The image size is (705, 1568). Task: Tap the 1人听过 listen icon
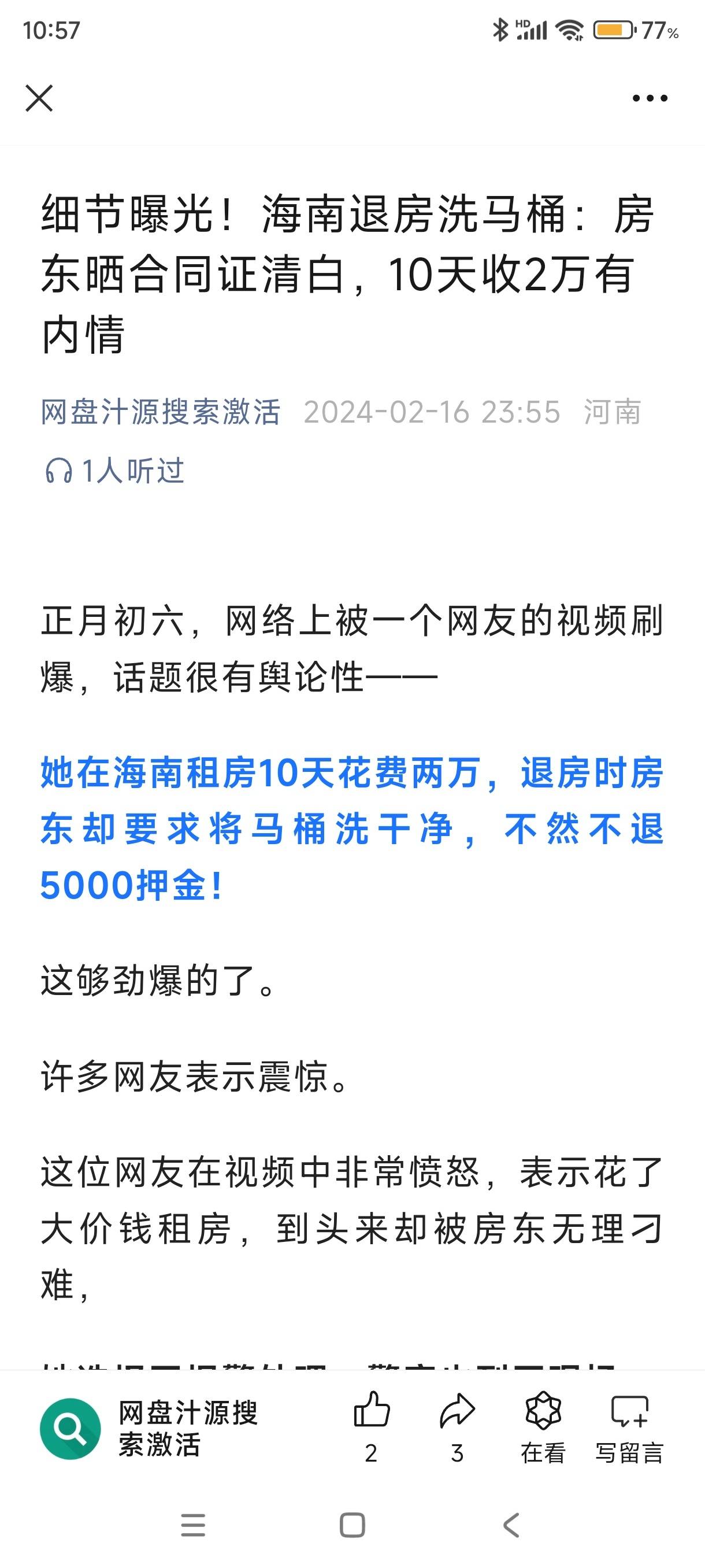59,471
